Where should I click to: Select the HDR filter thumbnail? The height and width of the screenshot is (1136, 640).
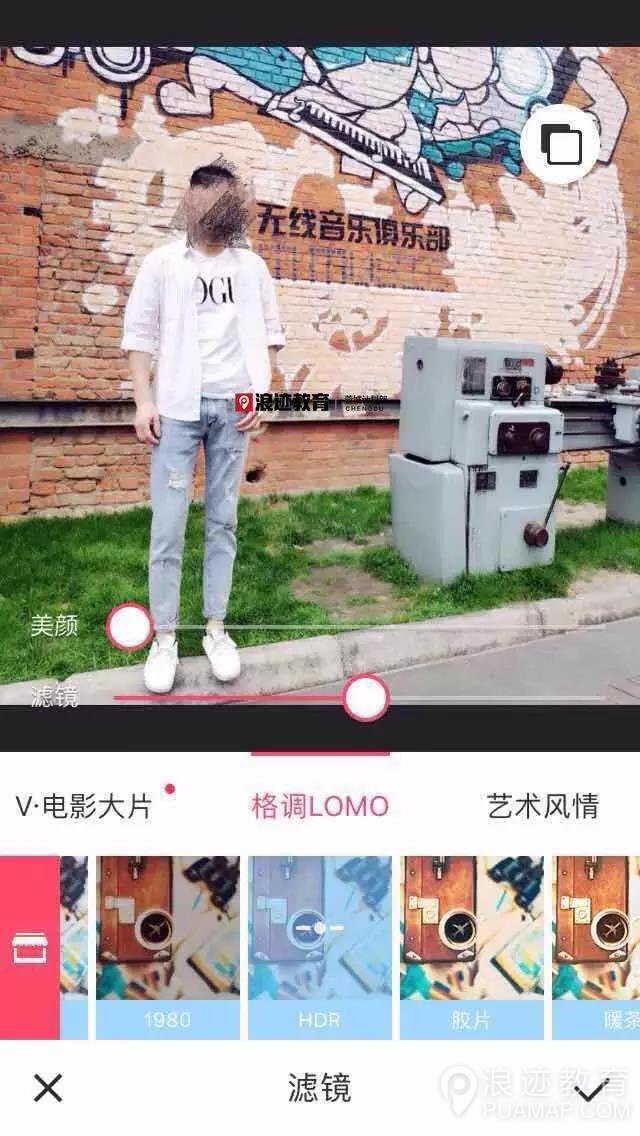[x=320, y=947]
